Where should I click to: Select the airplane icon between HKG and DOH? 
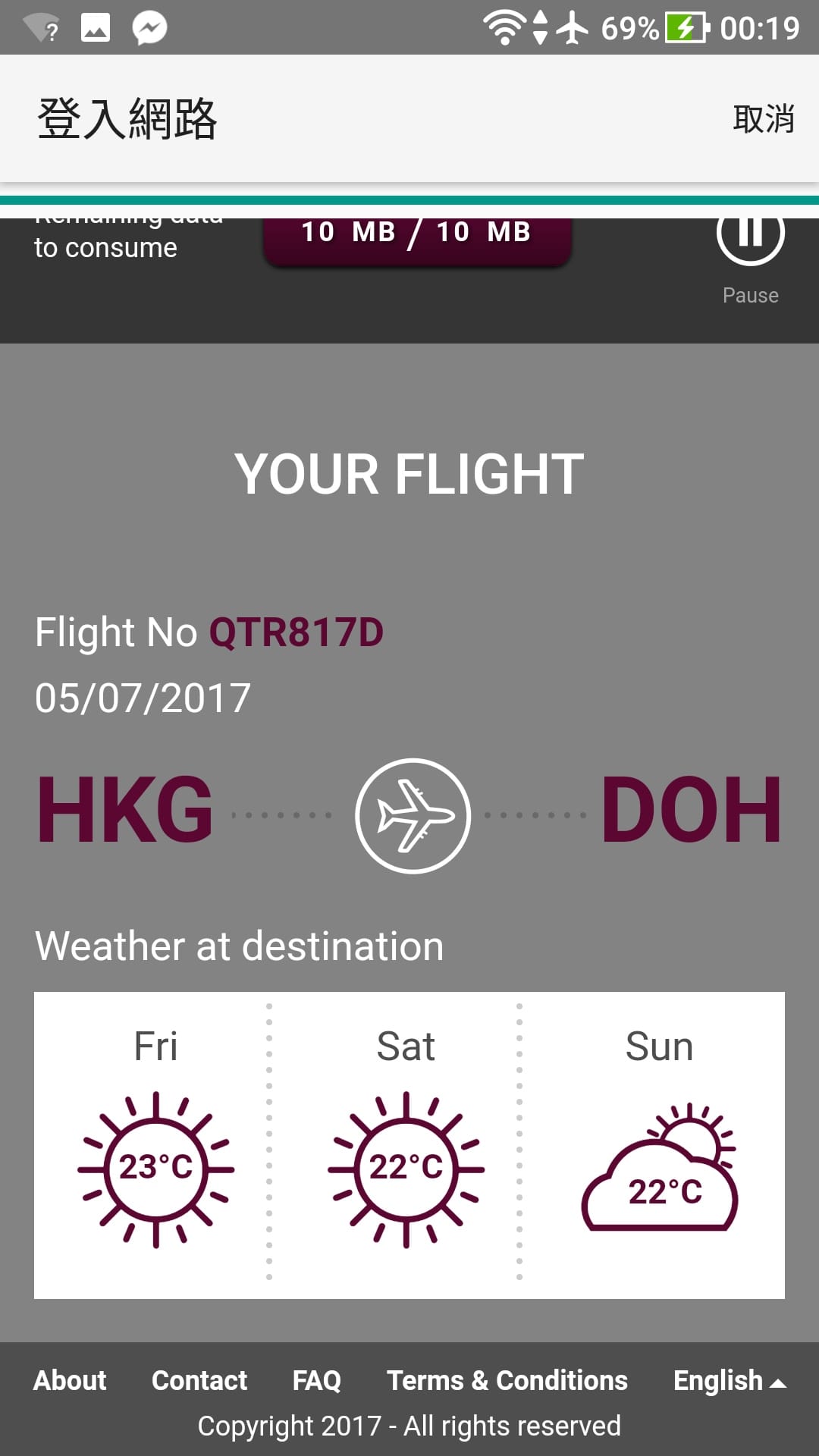413,815
